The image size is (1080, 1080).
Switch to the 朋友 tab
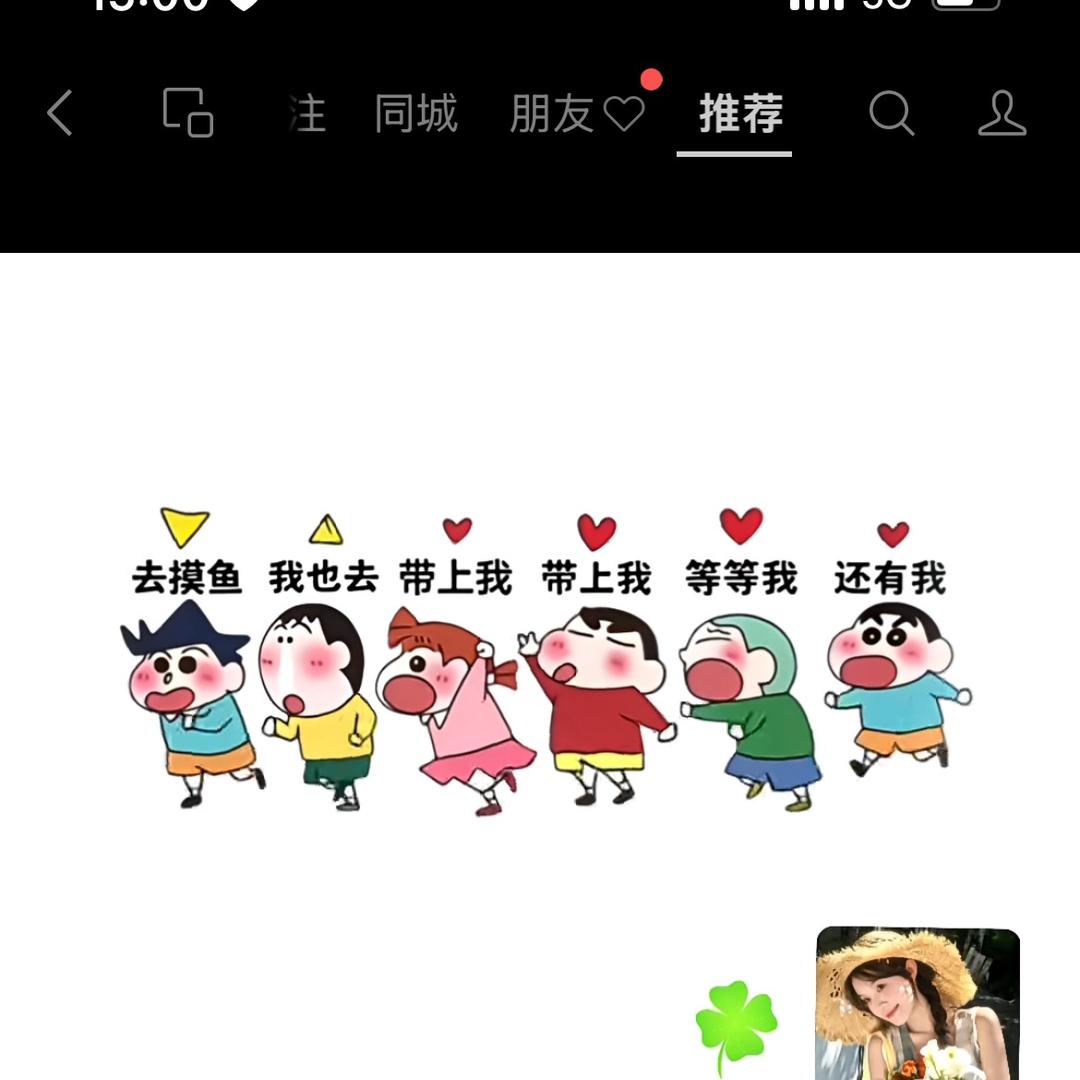tap(577, 114)
